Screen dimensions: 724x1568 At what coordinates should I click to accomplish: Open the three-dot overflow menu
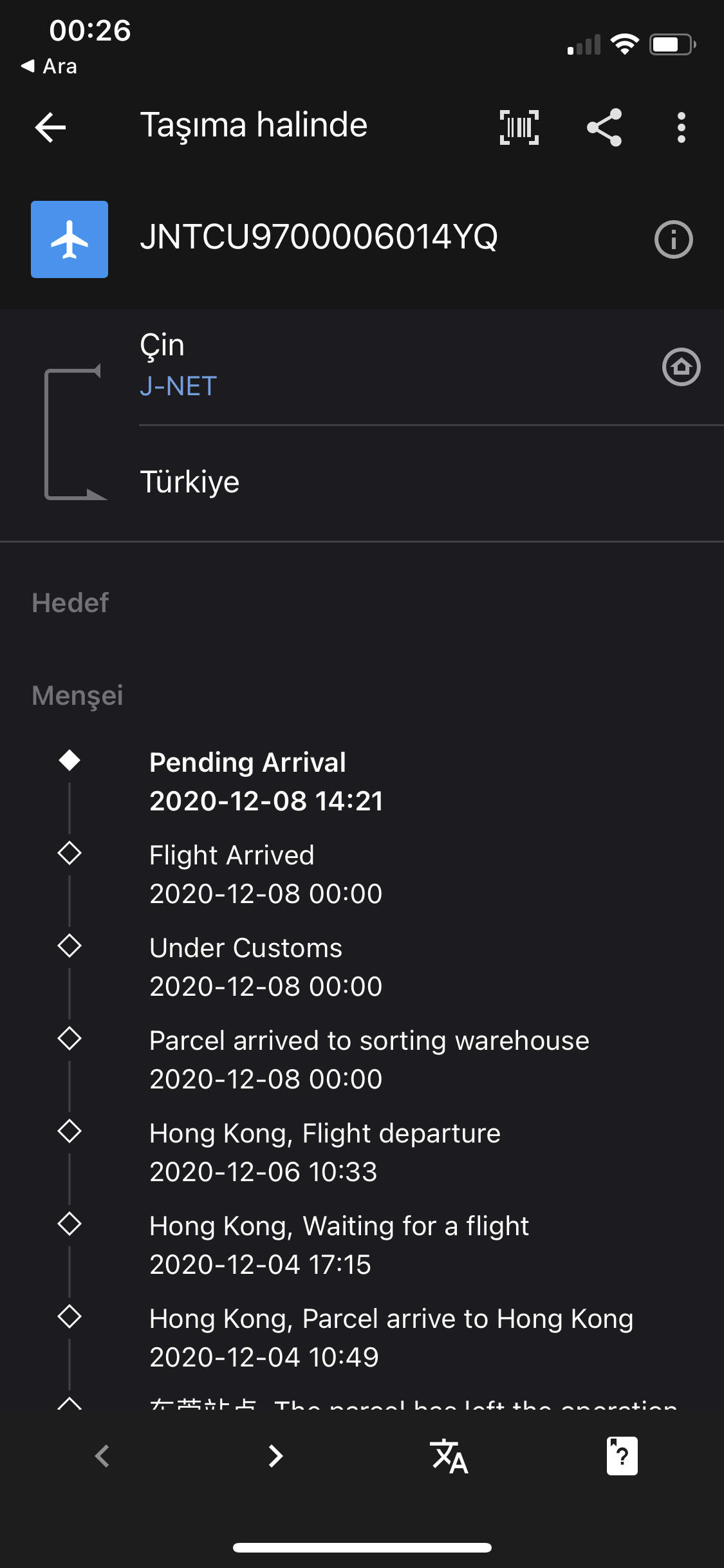coord(682,127)
